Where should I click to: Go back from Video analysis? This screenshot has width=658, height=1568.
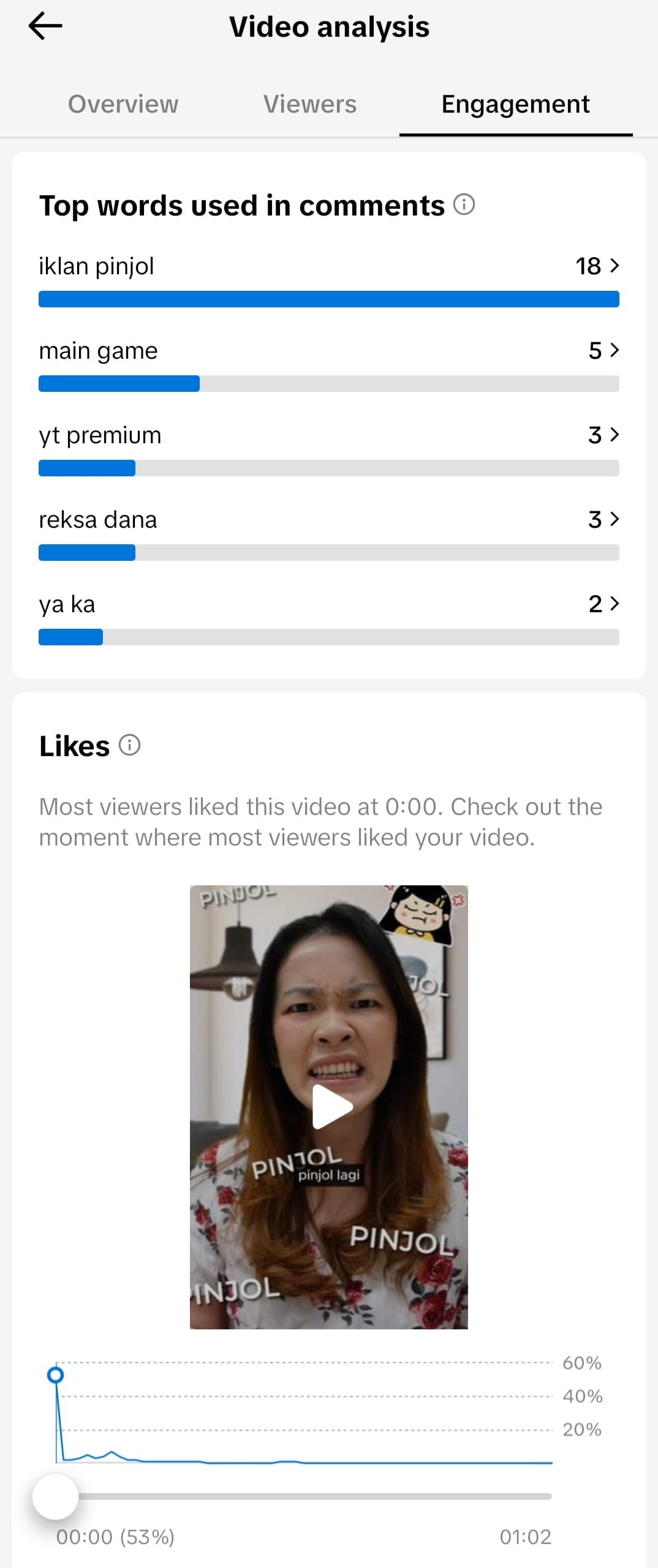(45, 26)
